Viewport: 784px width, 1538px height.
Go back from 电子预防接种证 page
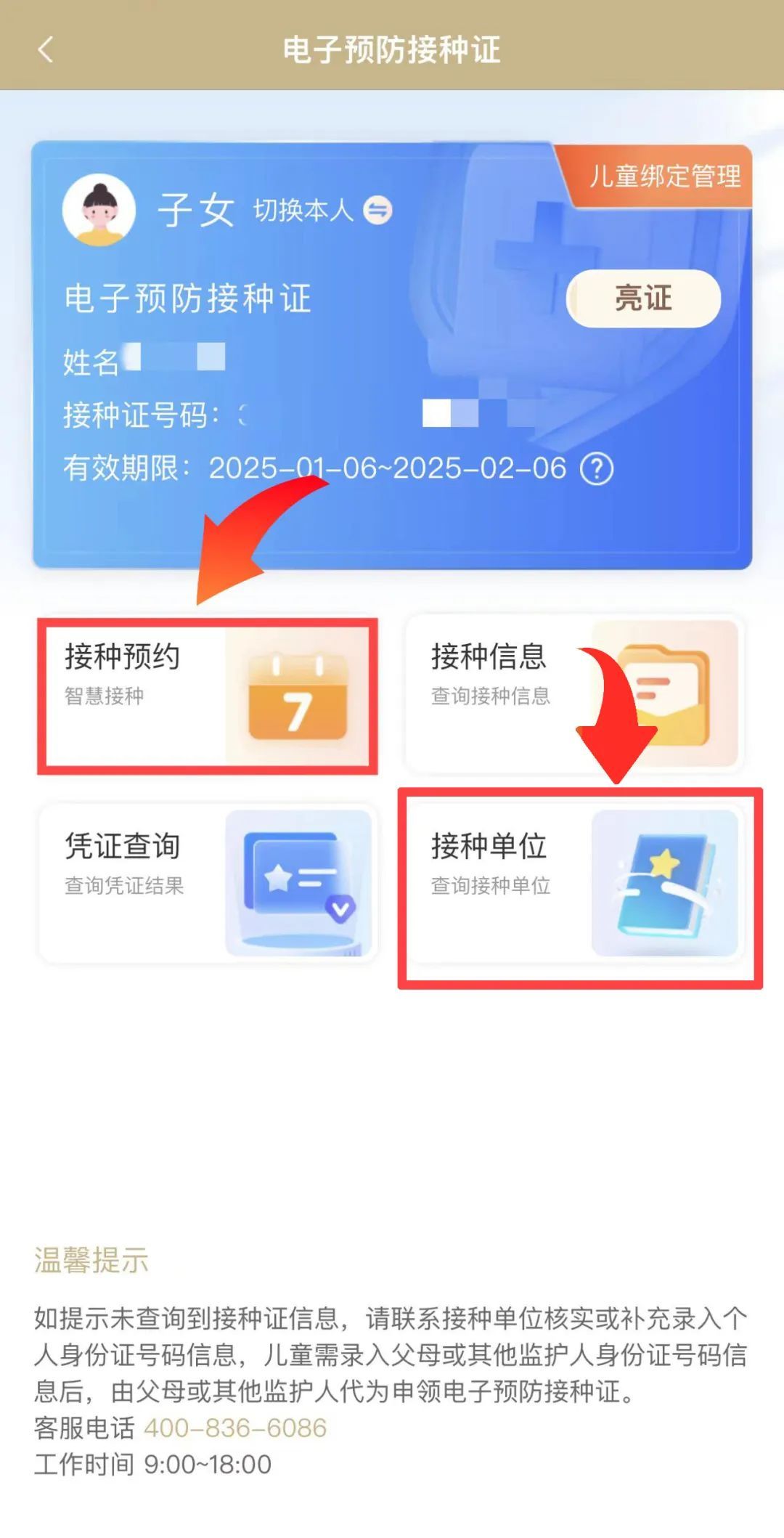pyautogui.click(x=45, y=49)
